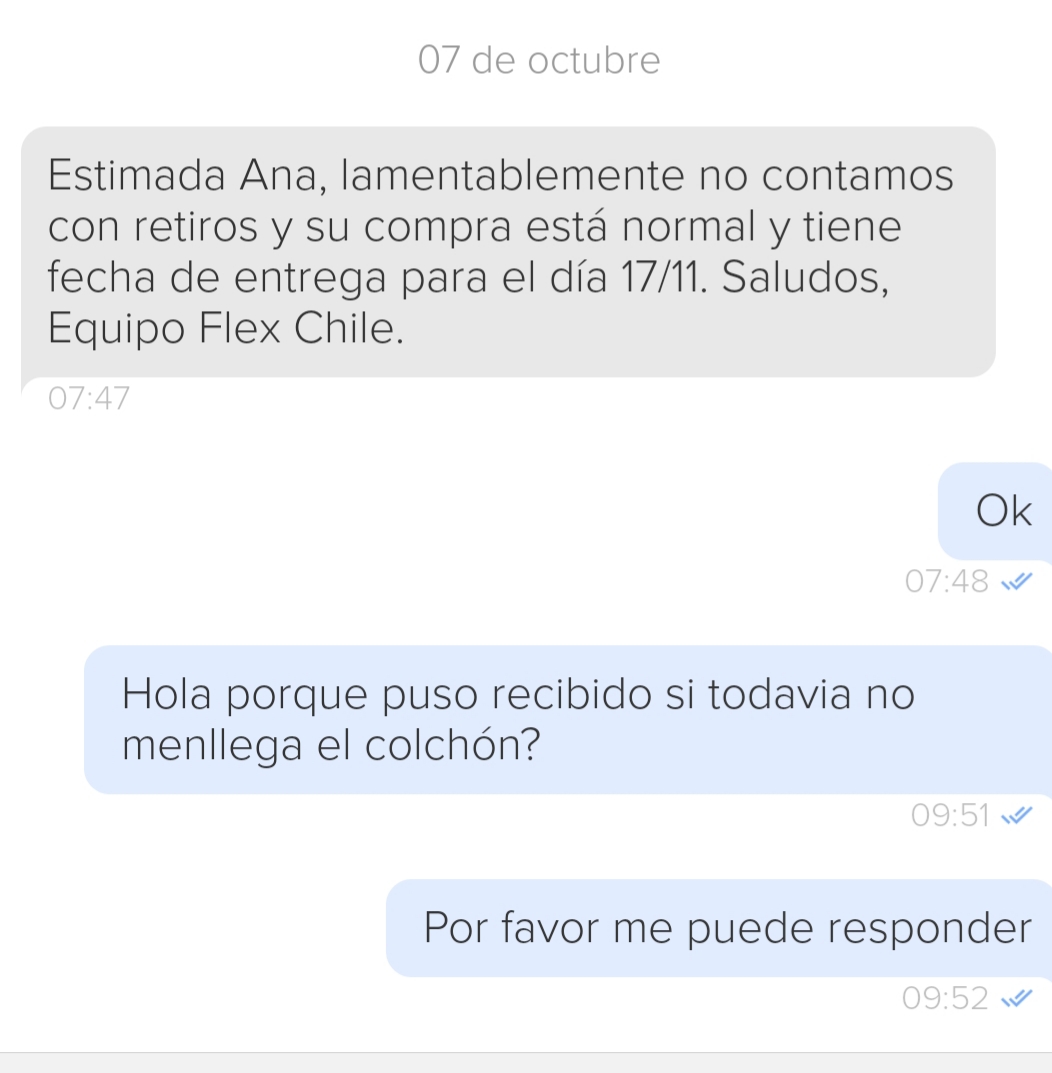
Task: Select the read receipt icon on the Ok message
Action: pyautogui.click(x=1018, y=581)
